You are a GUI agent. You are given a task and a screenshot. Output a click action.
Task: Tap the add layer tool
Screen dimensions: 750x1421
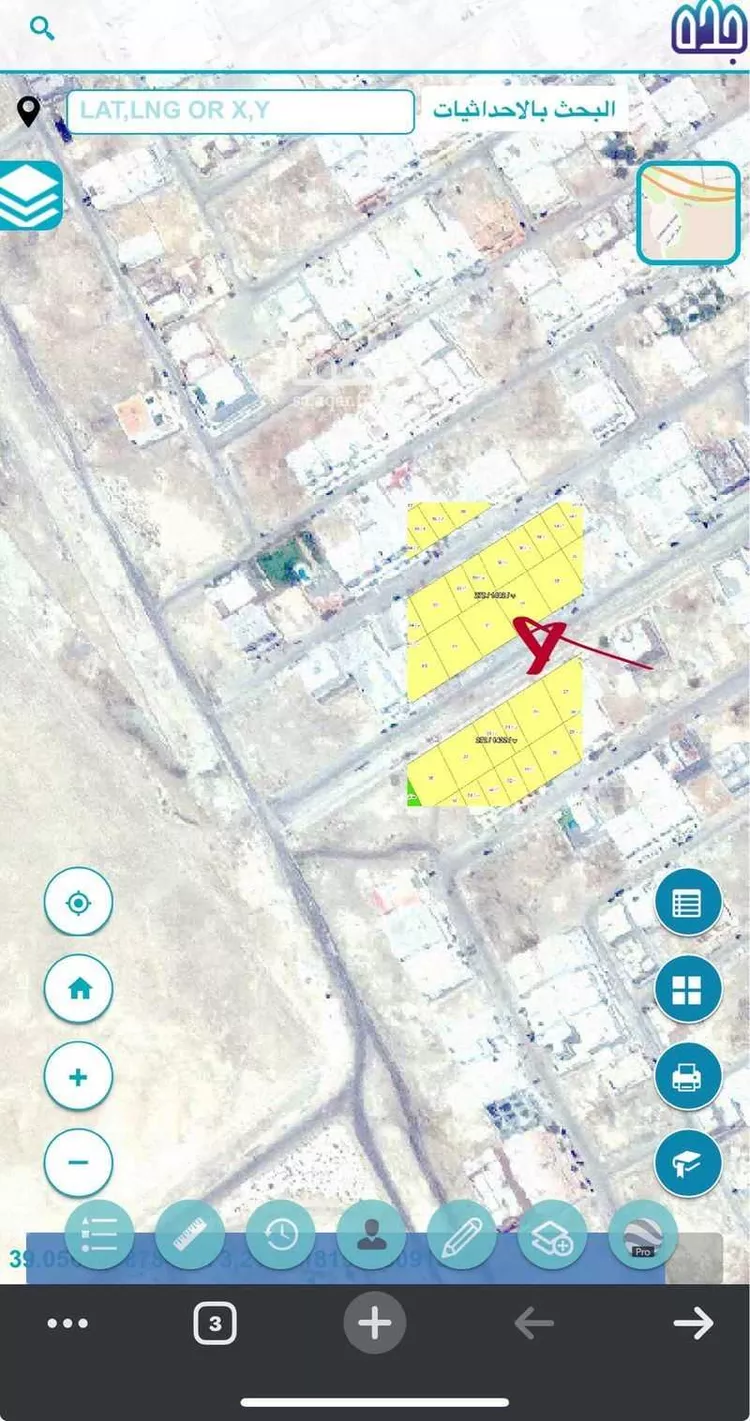pos(552,1236)
